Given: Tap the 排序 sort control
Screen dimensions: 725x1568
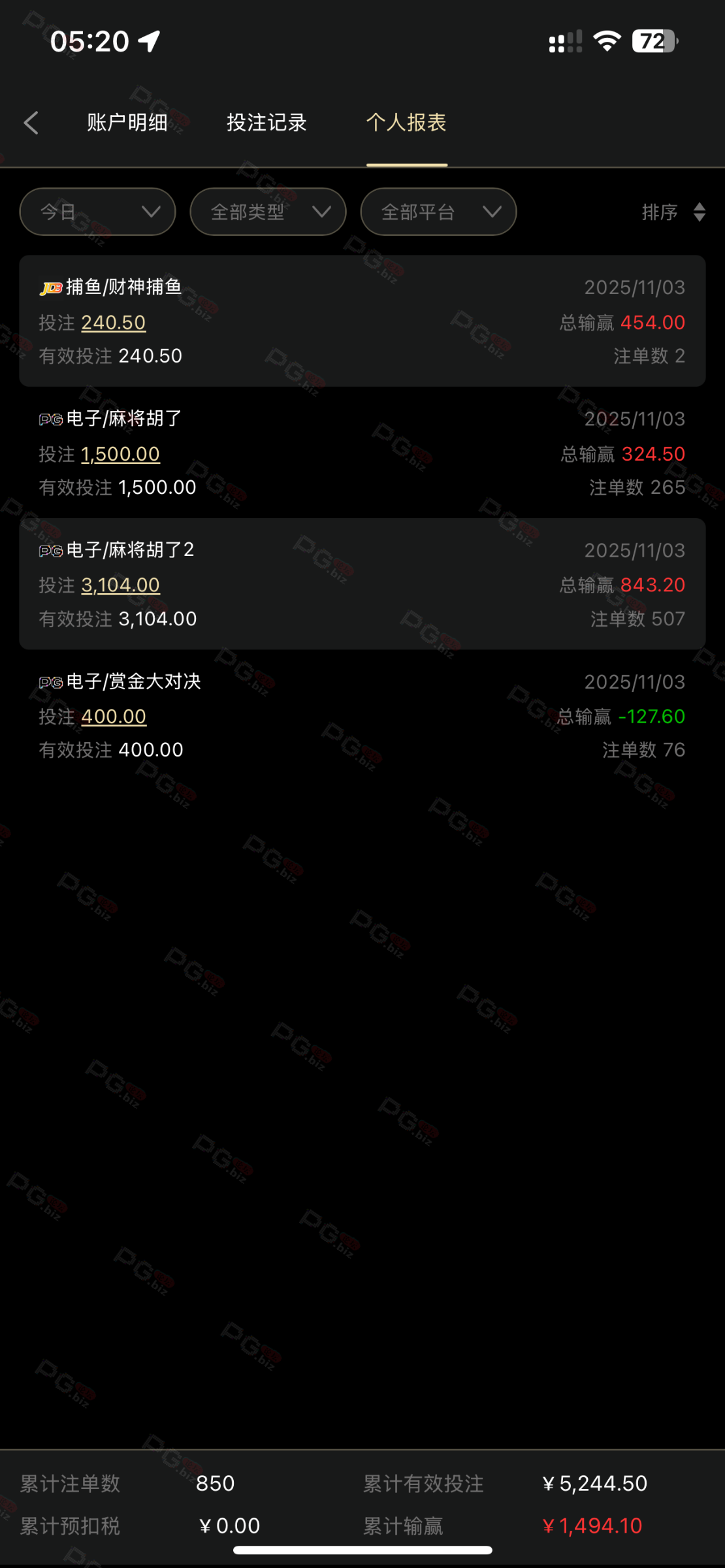Looking at the screenshot, I should click(673, 212).
